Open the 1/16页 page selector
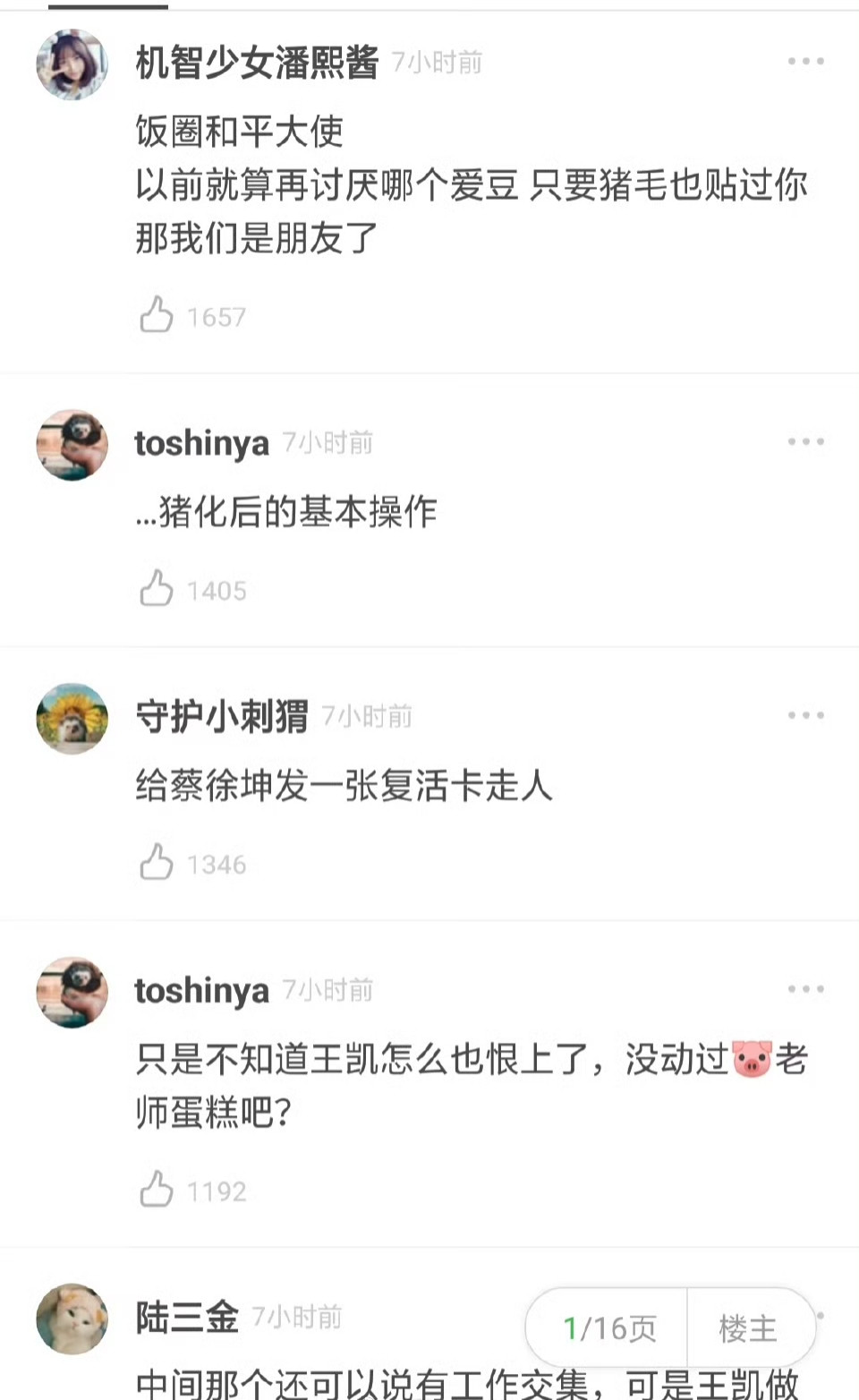The height and width of the screenshot is (1400, 859). (x=608, y=1328)
